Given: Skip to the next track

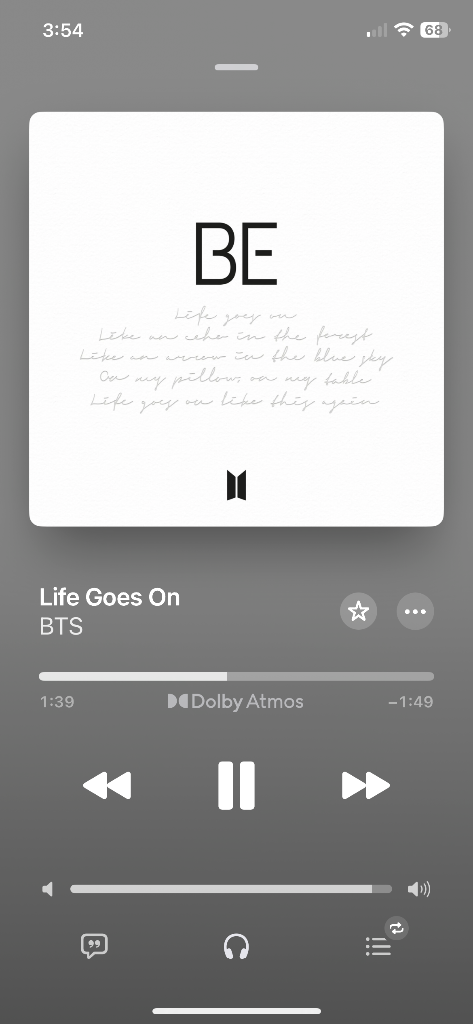Looking at the screenshot, I should pos(366,786).
